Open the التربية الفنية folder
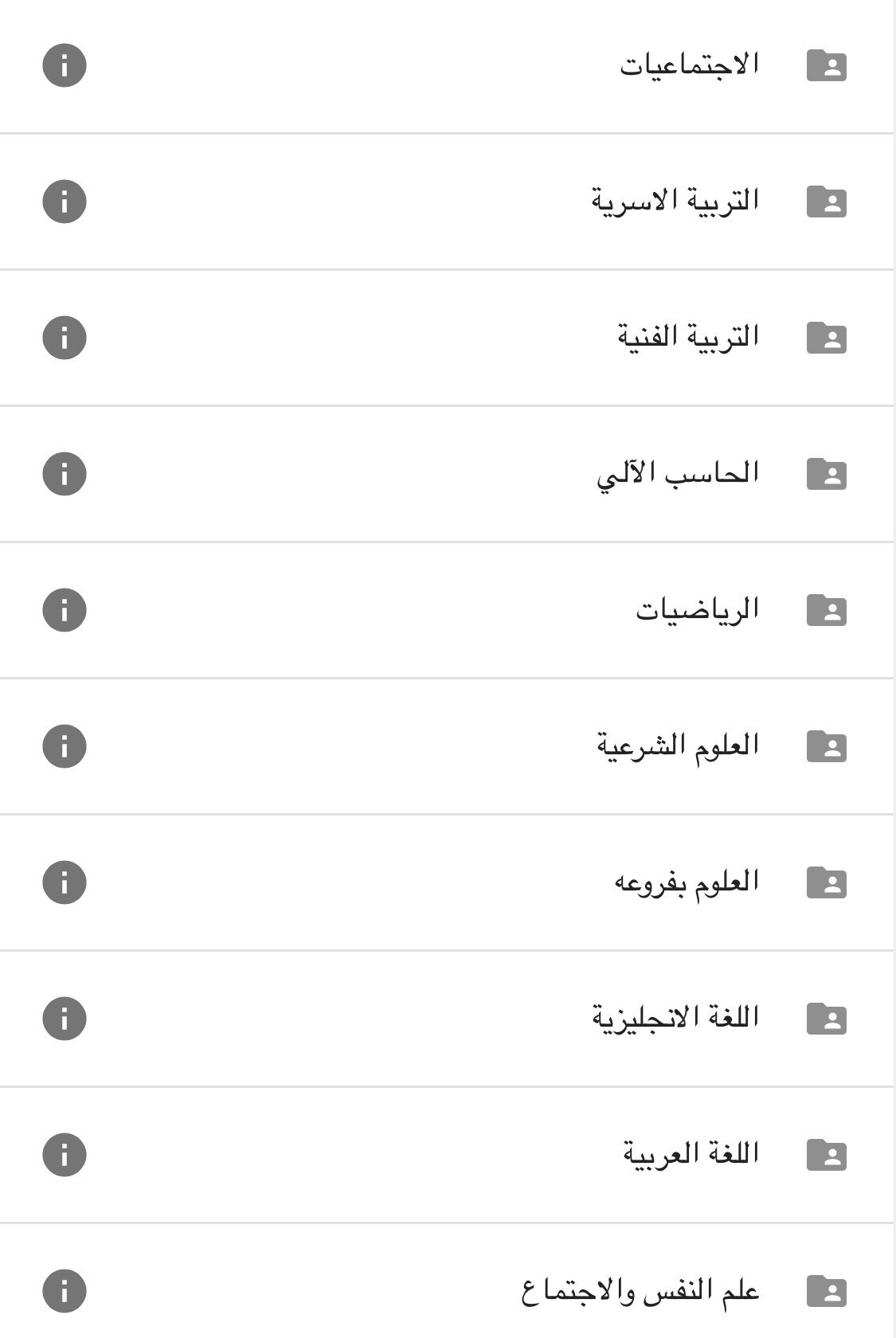 (x=447, y=338)
